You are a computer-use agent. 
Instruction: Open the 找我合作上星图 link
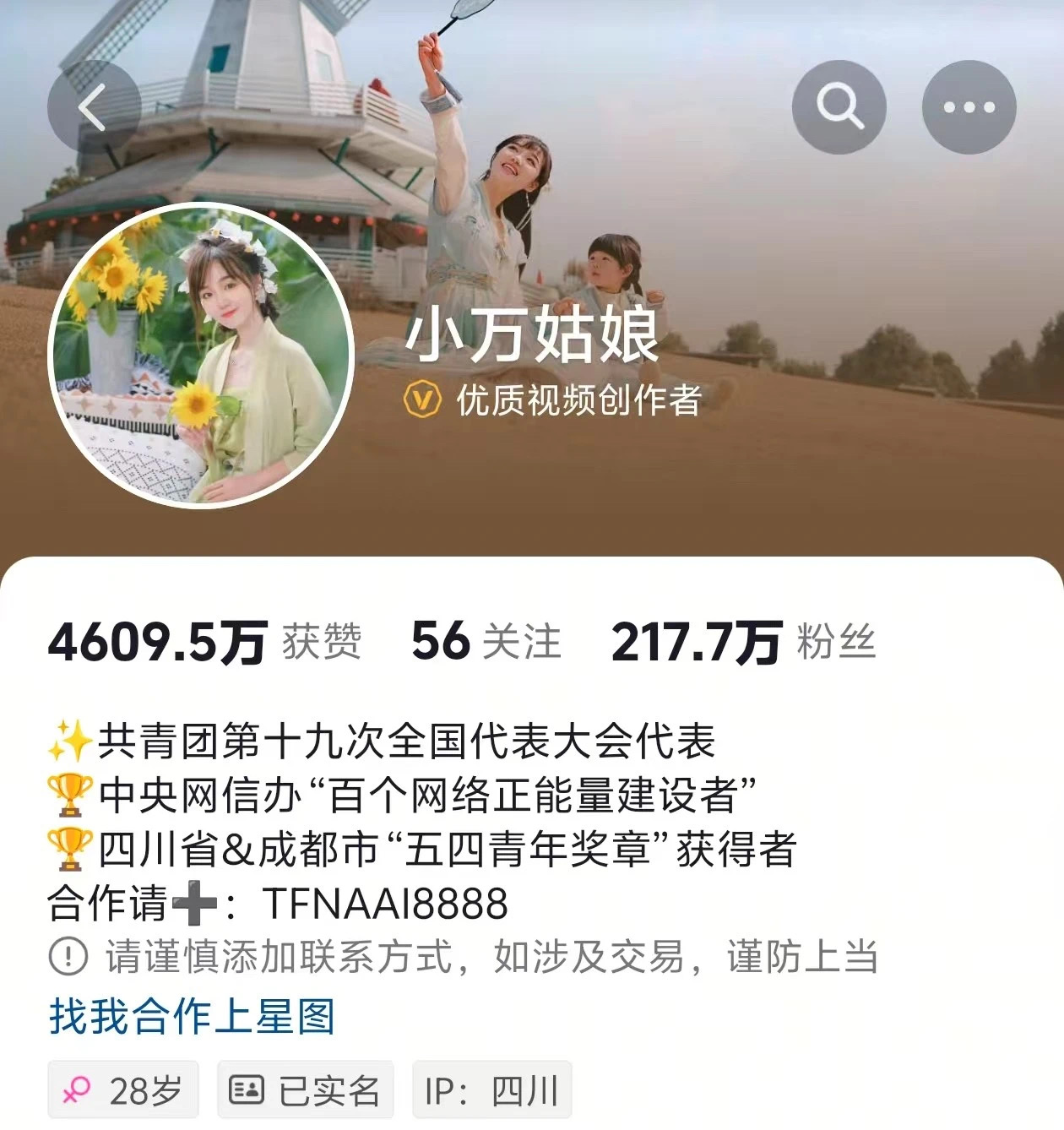click(192, 1016)
